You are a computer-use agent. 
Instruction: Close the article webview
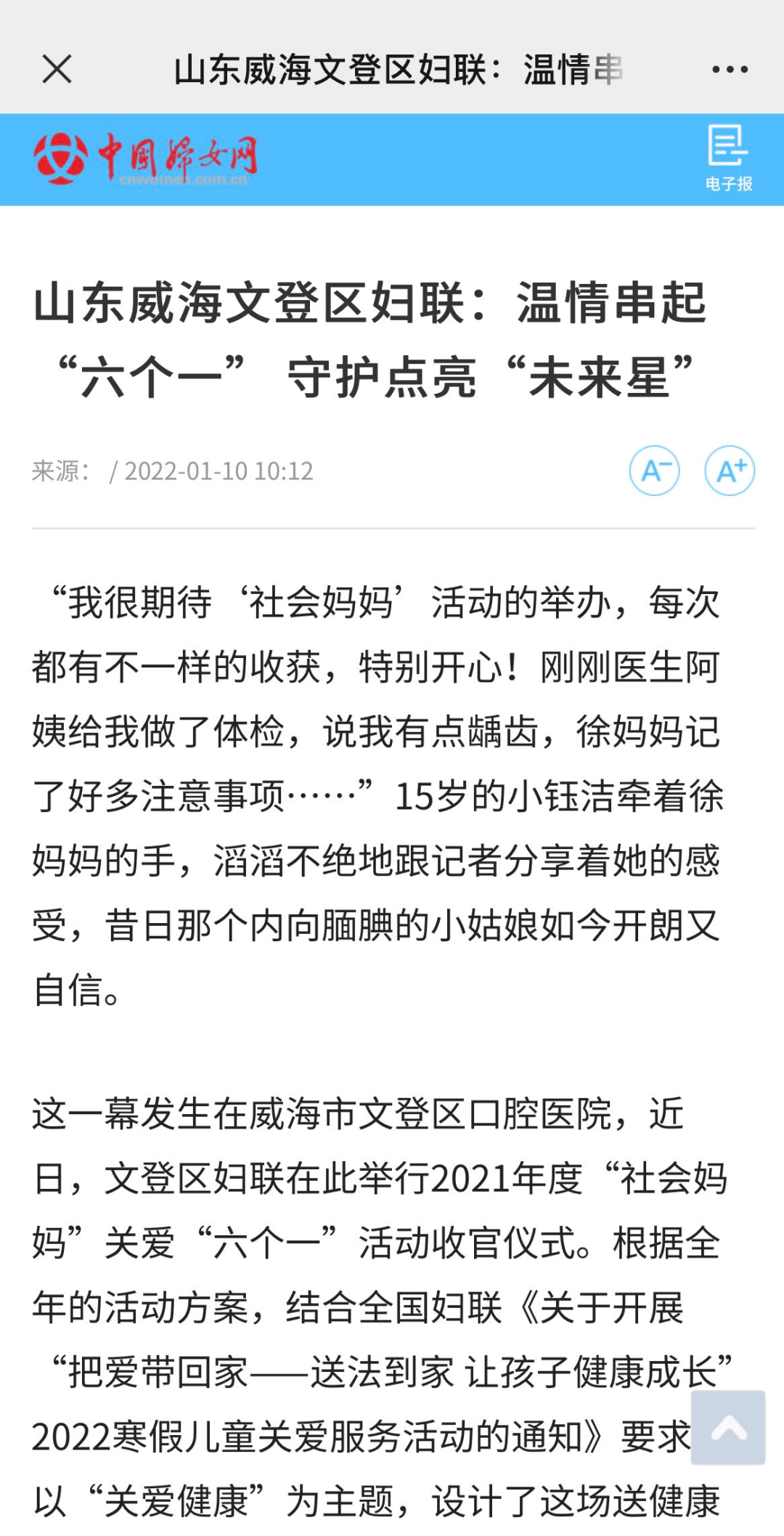[x=57, y=70]
